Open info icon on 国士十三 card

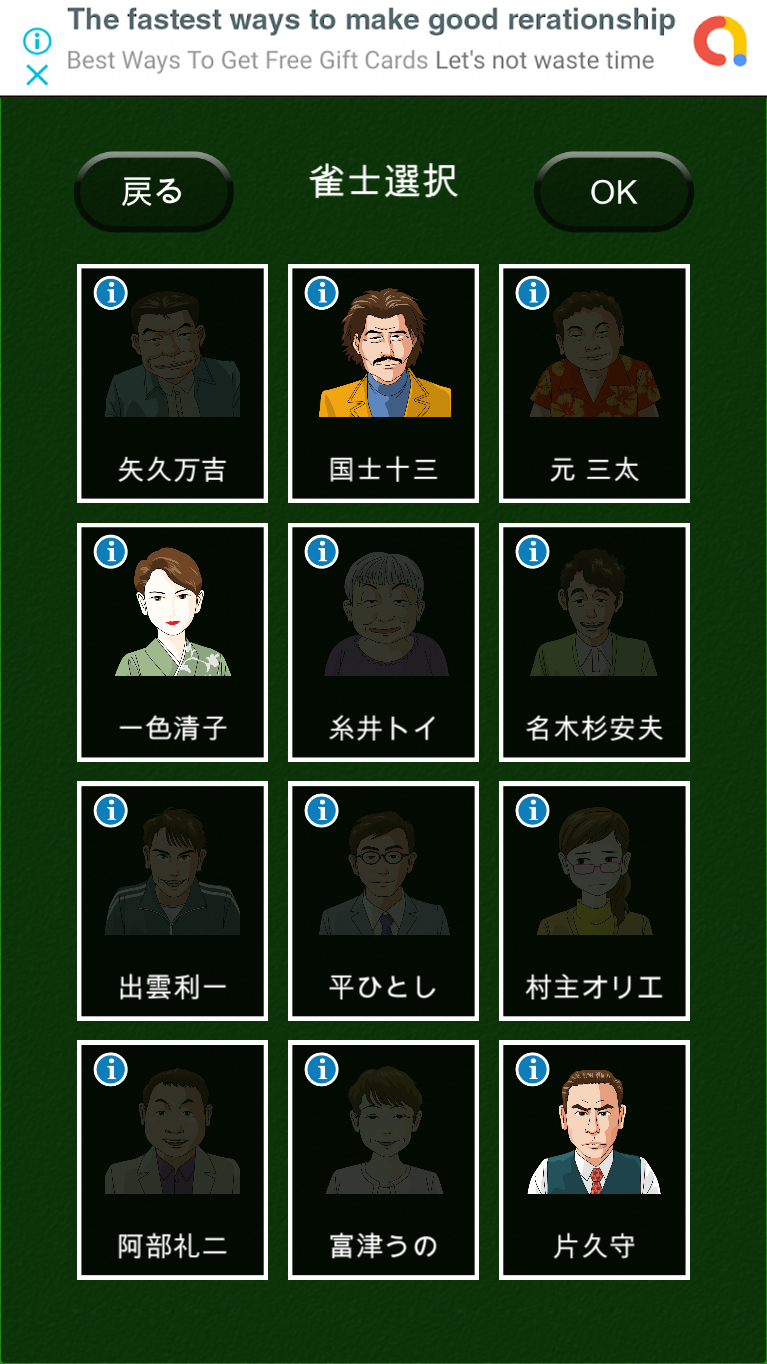321,293
